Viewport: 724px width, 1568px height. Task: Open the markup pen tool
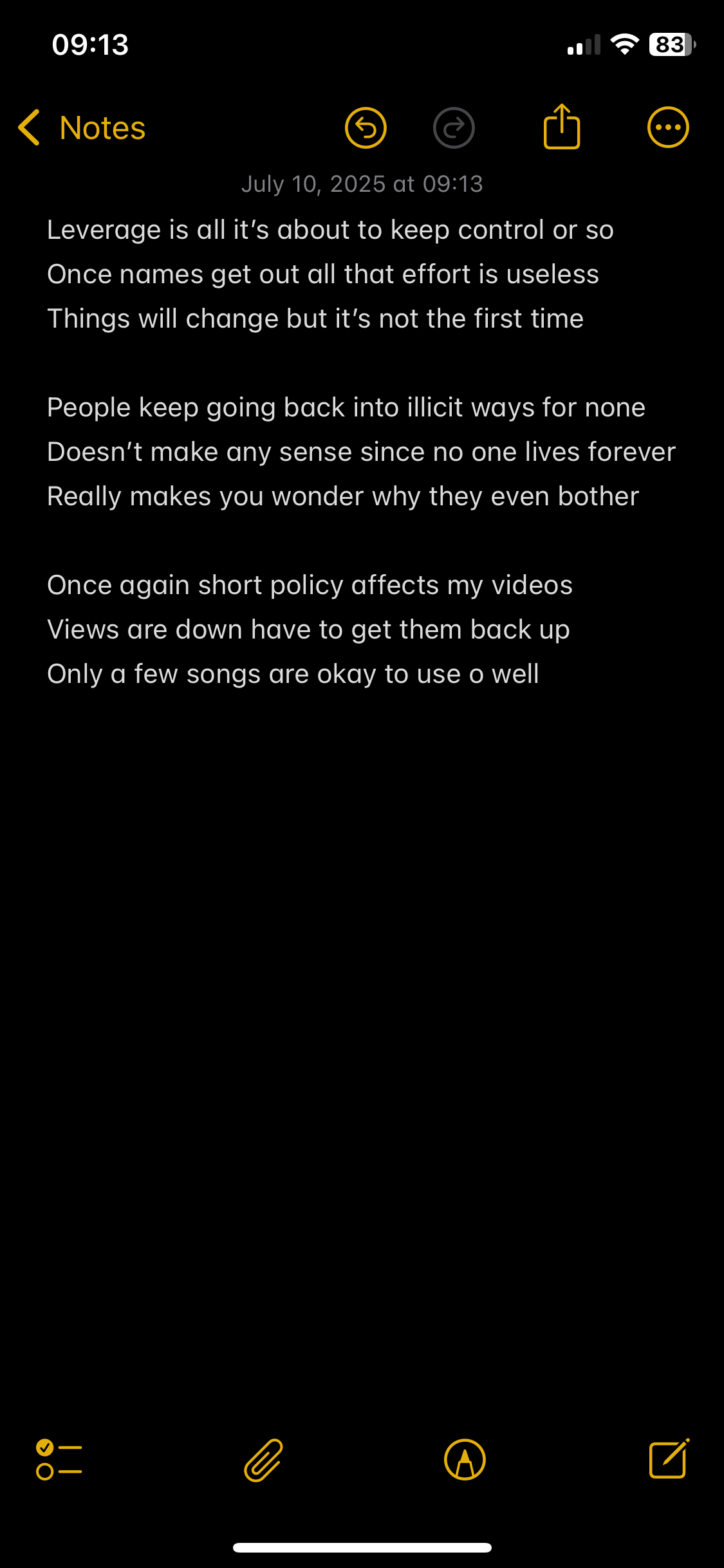click(x=465, y=1459)
